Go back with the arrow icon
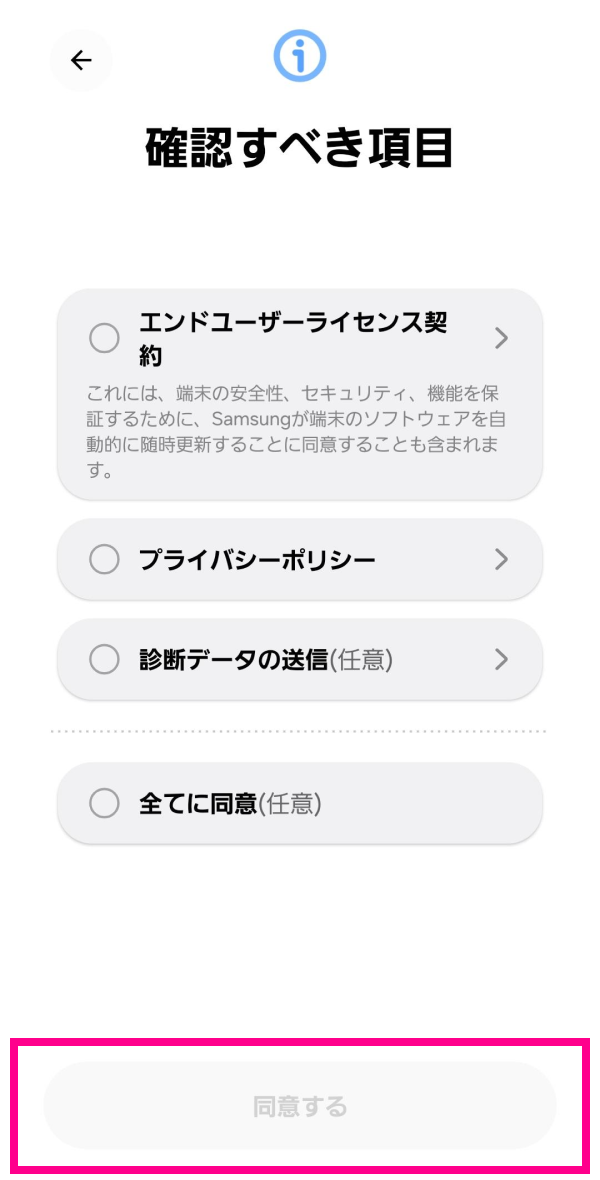 [x=81, y=61]
